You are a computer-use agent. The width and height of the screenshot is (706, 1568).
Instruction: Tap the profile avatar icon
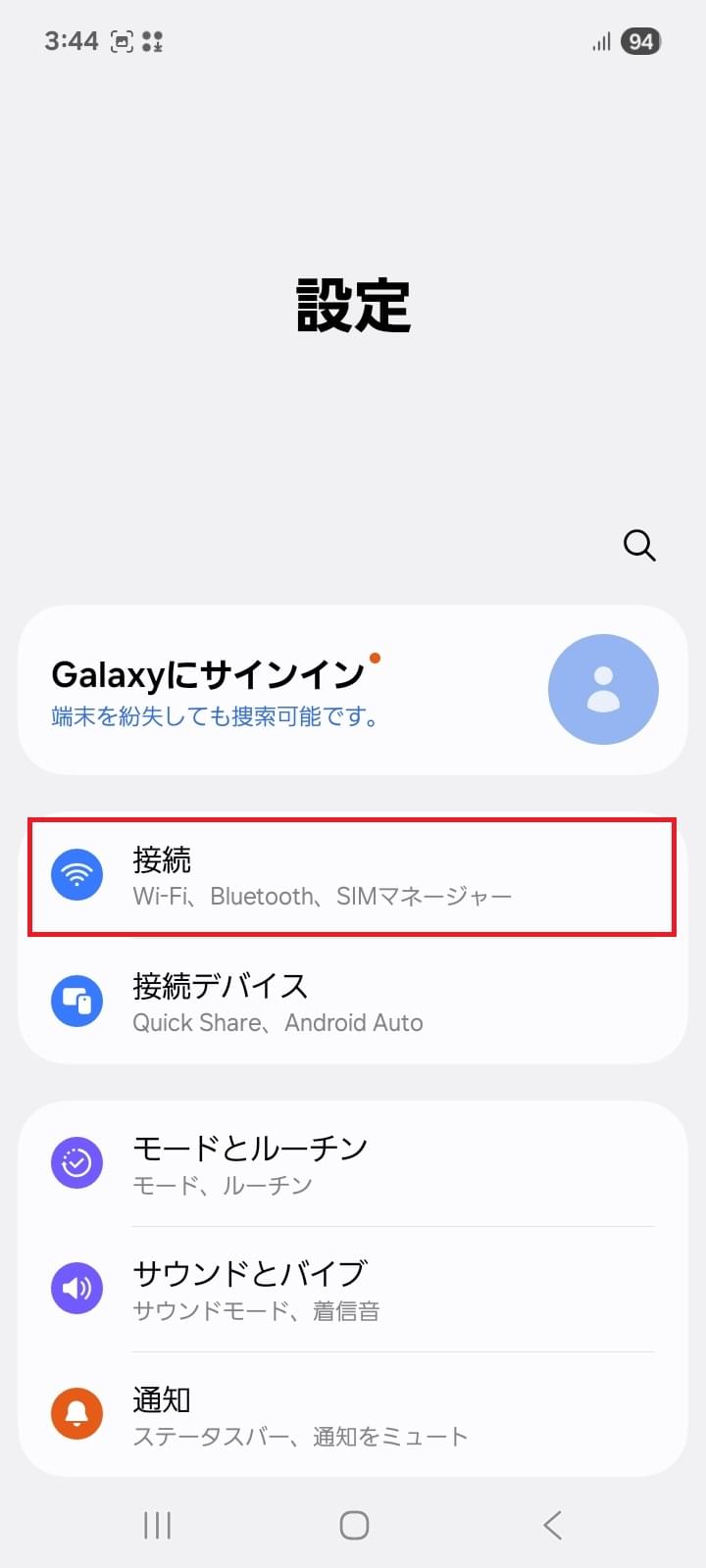[x=603, y=690]
